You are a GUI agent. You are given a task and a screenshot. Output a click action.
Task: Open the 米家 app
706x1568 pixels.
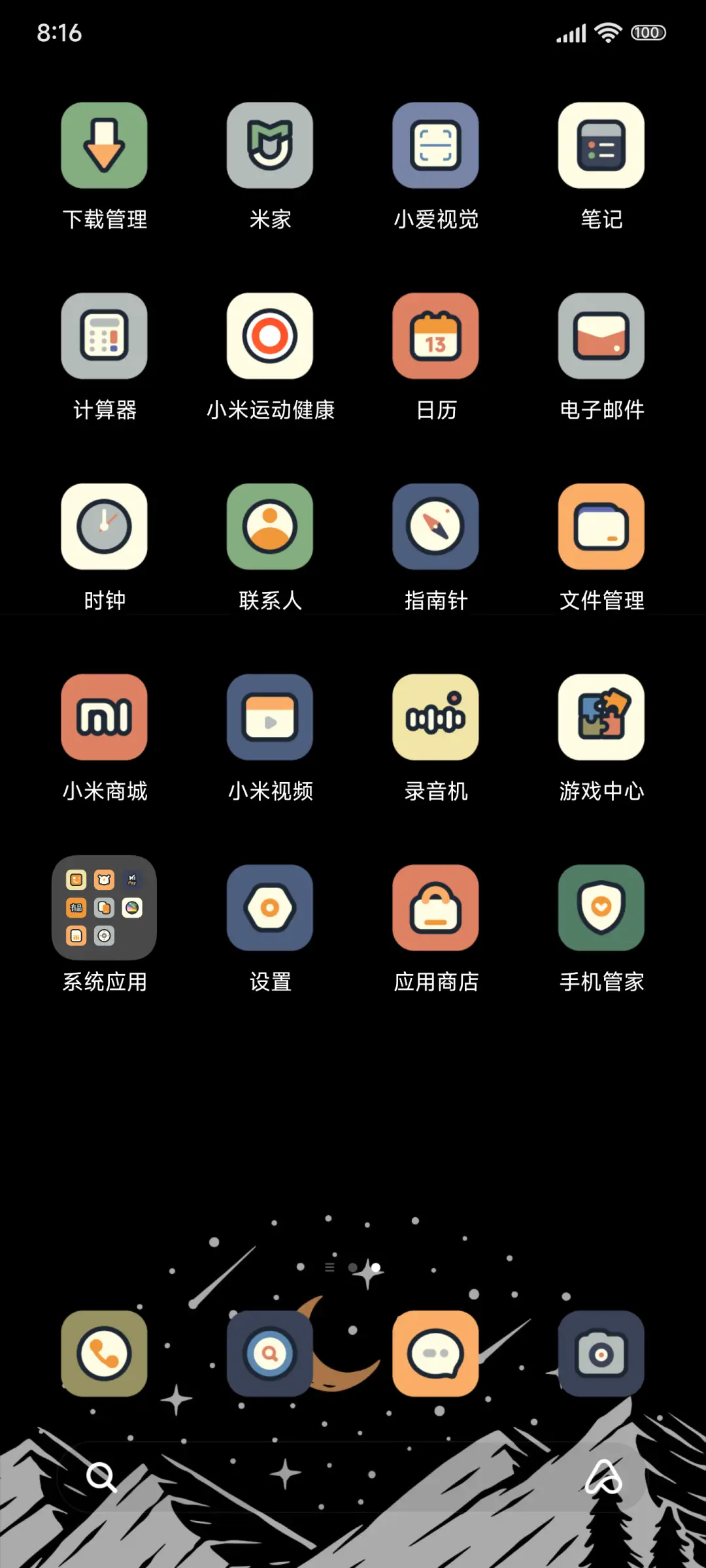point(270,145)
